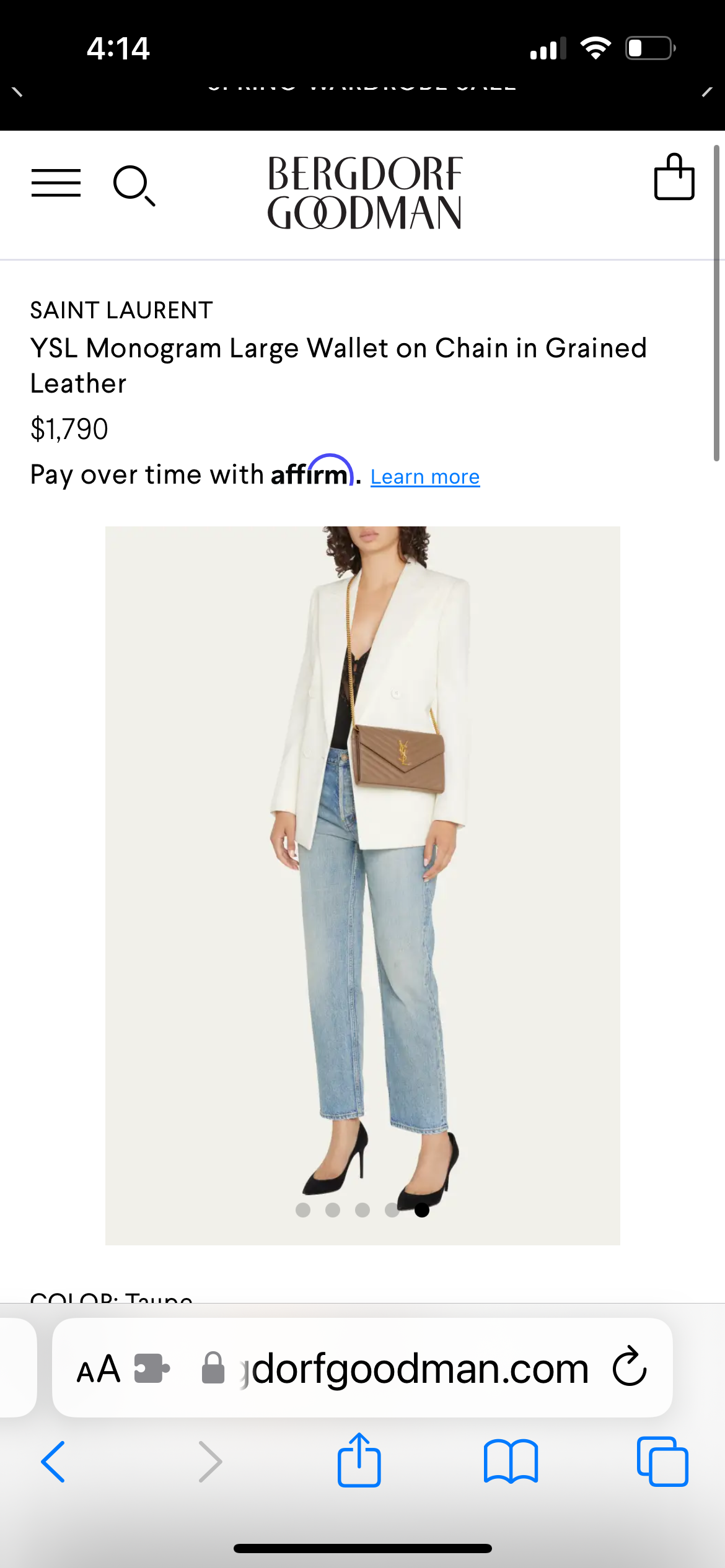
Task: Show all open browser tabs
Action: [662, 1461]
